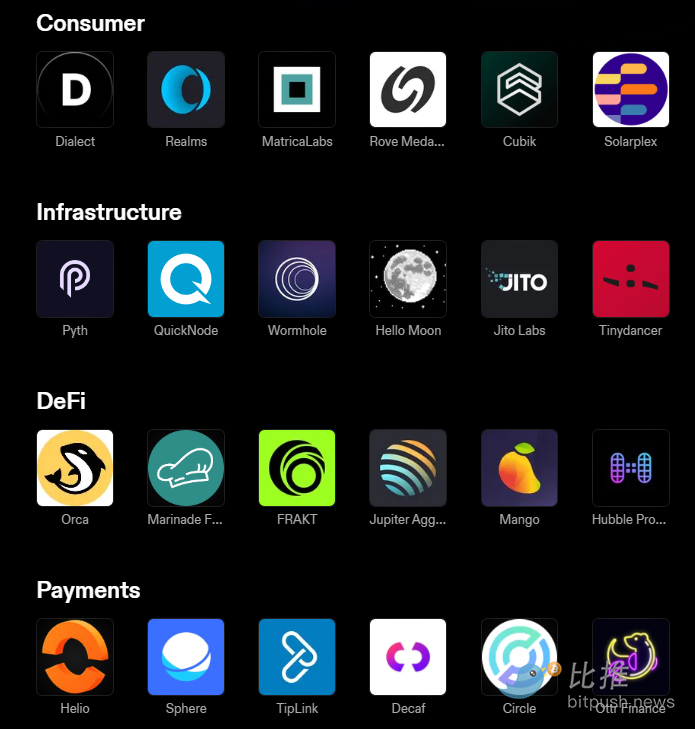Launch the Cubik app
This screenshot has height=729, width=695.
pos(519,90)
